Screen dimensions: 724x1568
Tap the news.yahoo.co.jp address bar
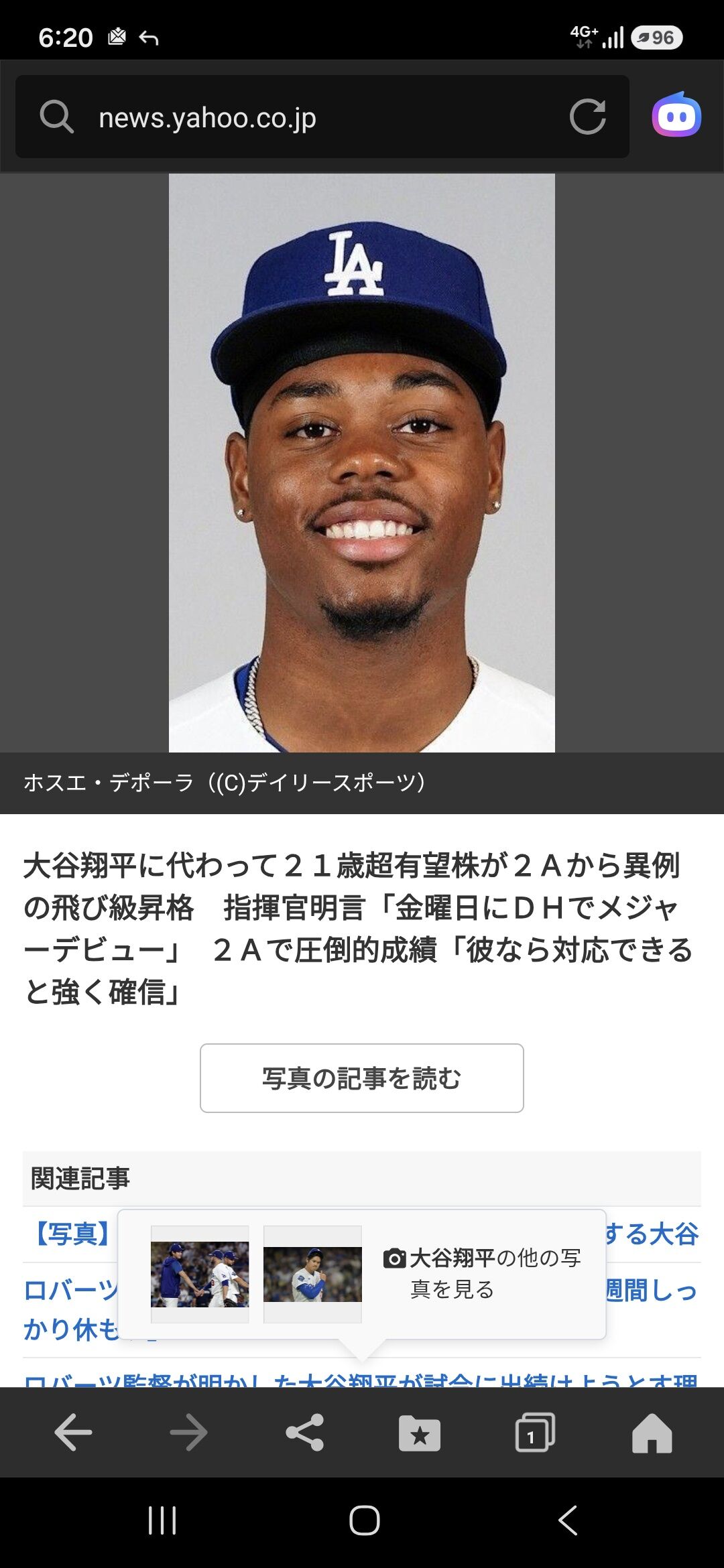322,117
